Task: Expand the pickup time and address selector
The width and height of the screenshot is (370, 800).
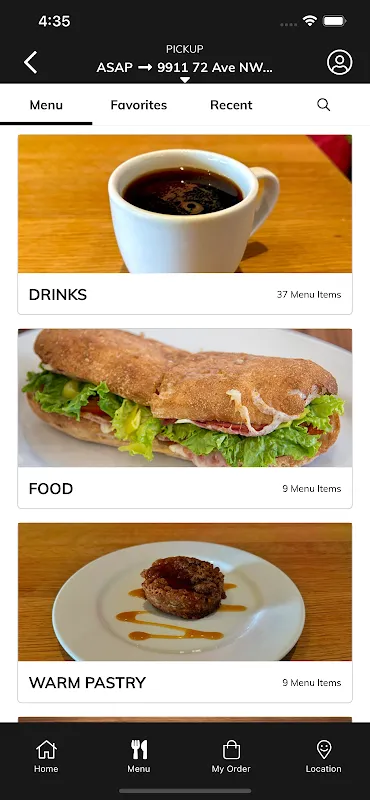Action: point(185,63)
